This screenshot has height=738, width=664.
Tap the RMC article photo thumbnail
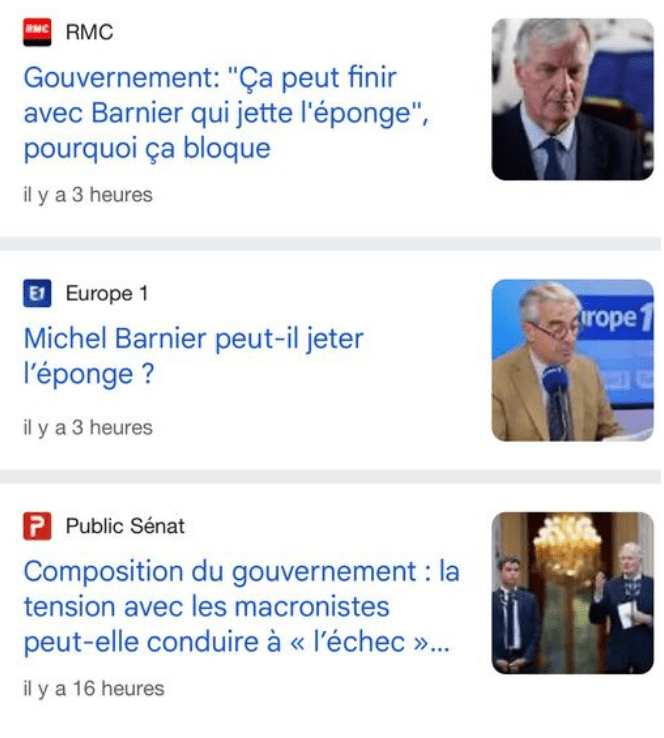[572, 100]
